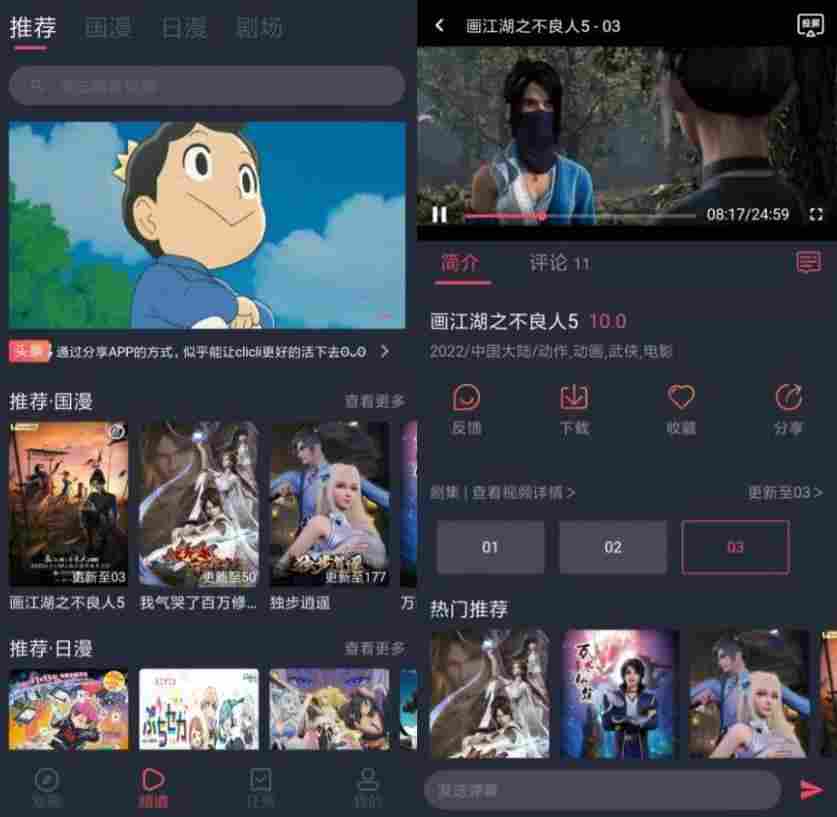The height and width of the screenshot is (817, 837).
Task: Open 查看更多 for 推荐·国漫
Action: [x=375, y=401]
